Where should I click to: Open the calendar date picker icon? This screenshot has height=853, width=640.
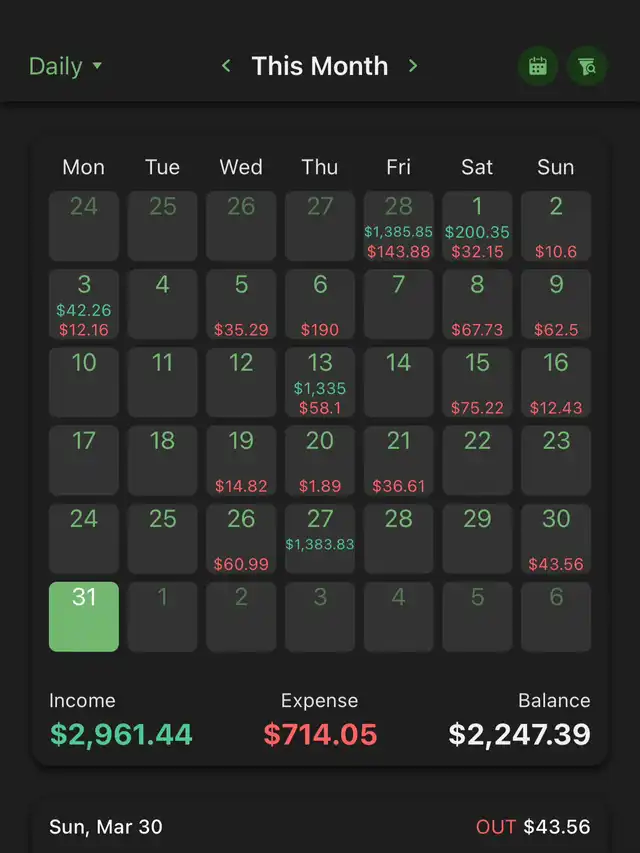pyautogui.click(x=538, y=67)
